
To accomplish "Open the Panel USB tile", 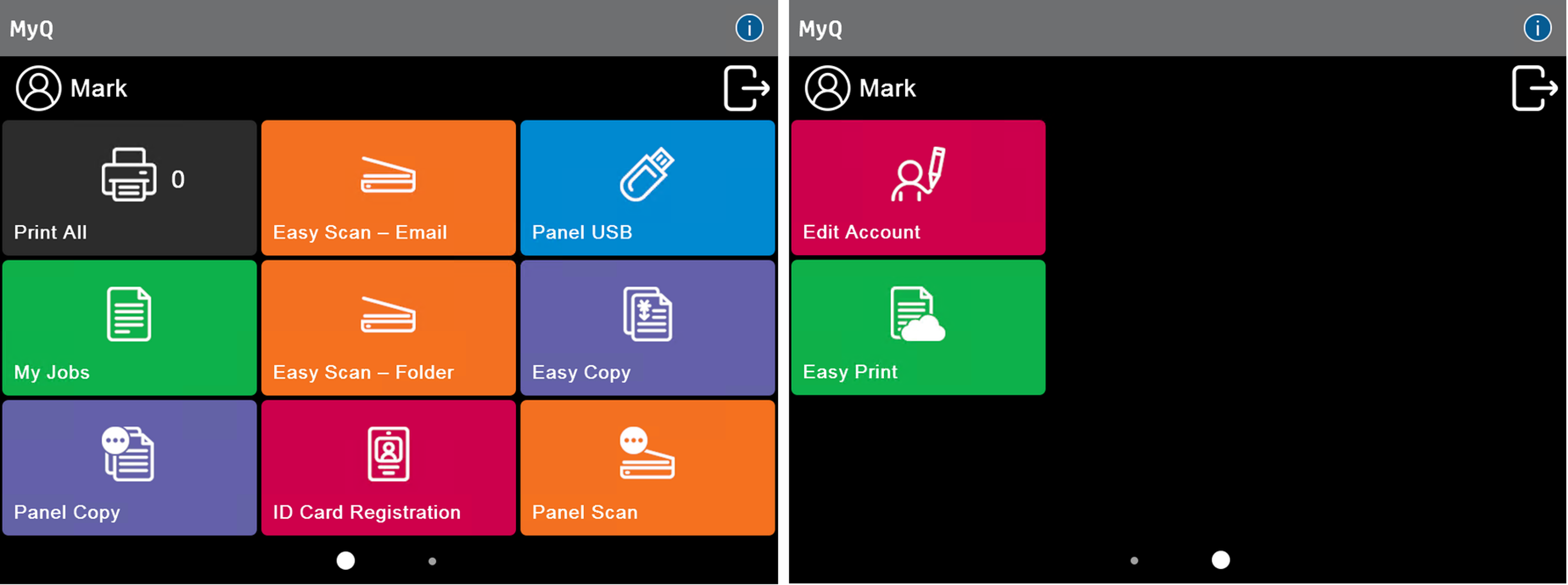I will [647, 188].
